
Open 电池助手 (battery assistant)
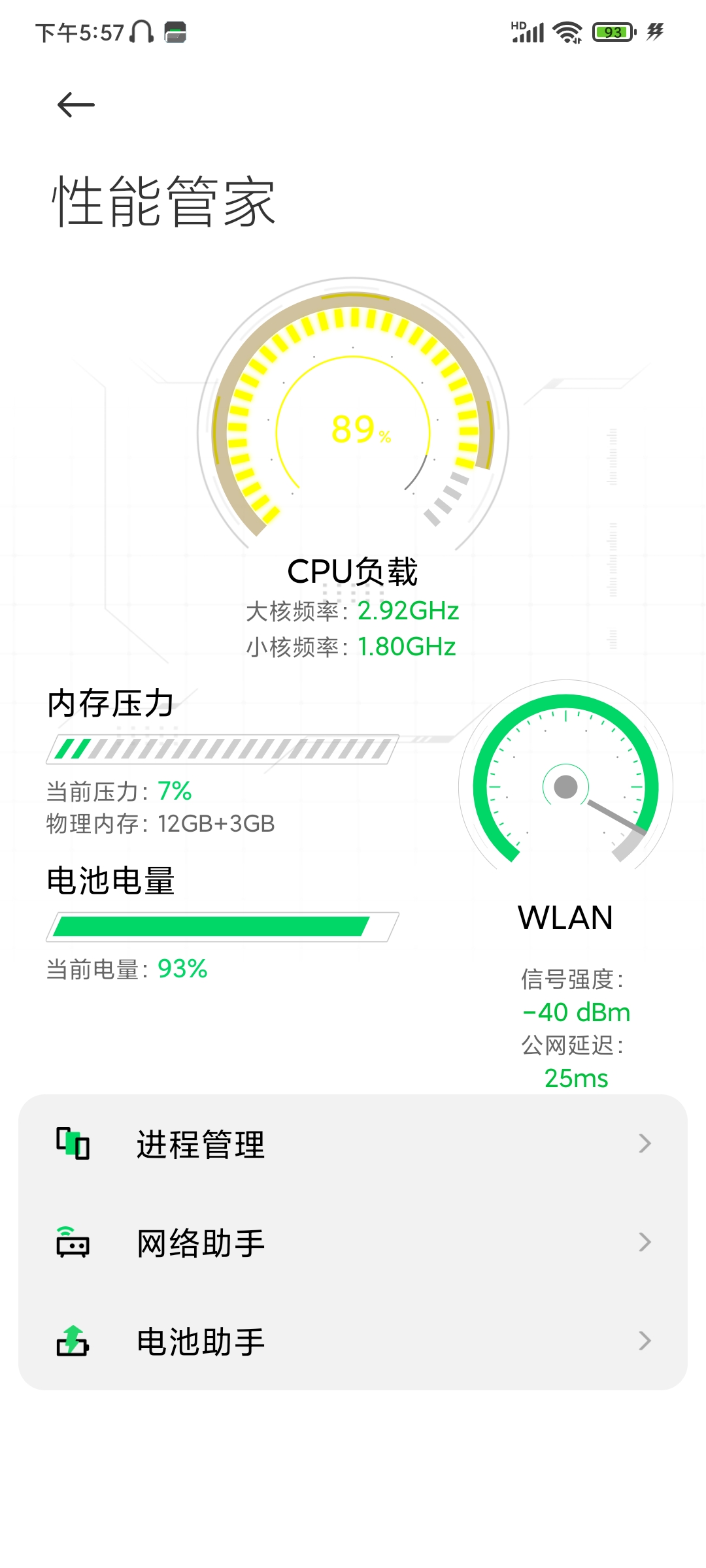click(353, 1341)
